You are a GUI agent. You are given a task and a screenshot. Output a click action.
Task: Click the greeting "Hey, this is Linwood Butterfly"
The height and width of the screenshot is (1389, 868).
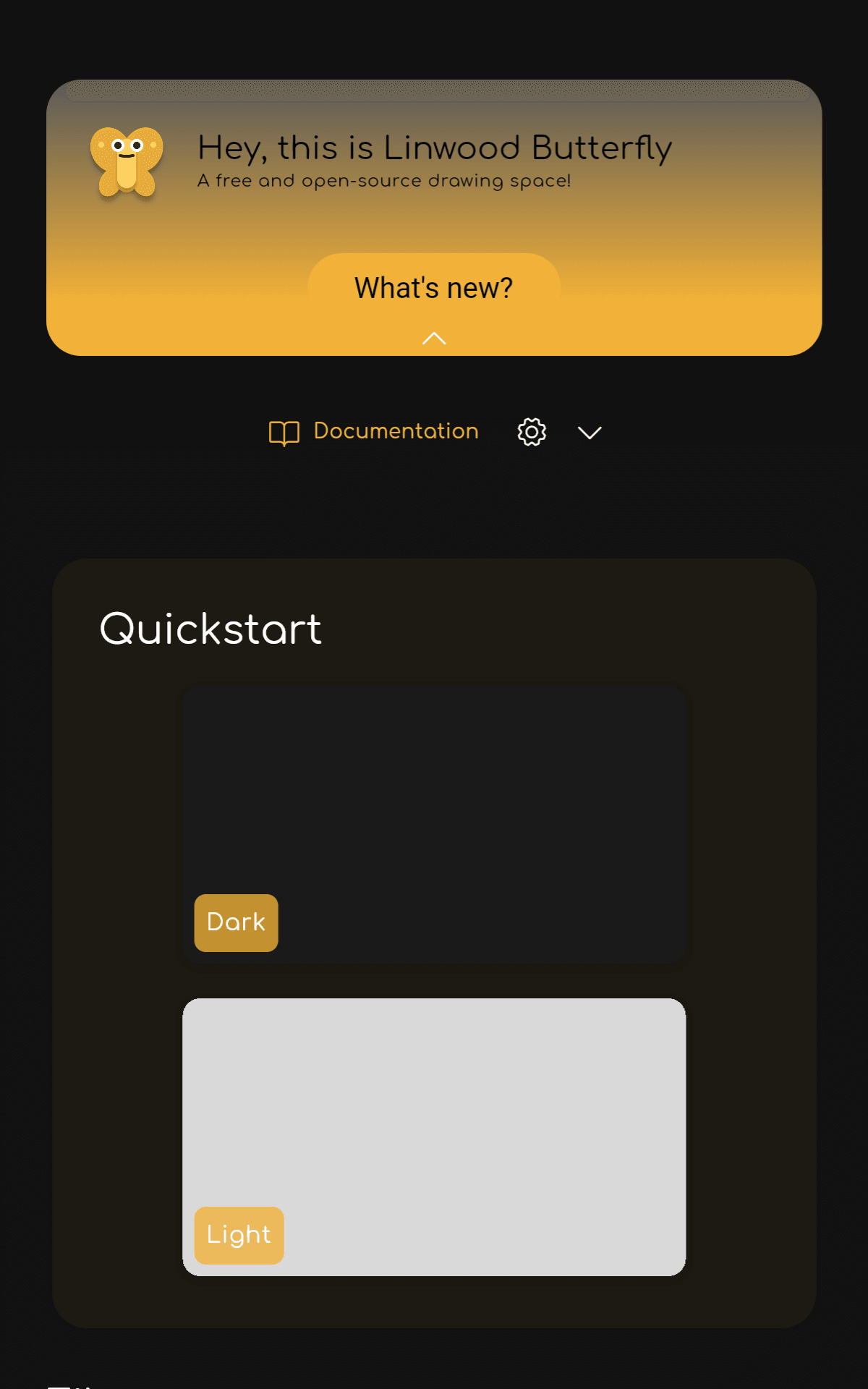point(433,147)
